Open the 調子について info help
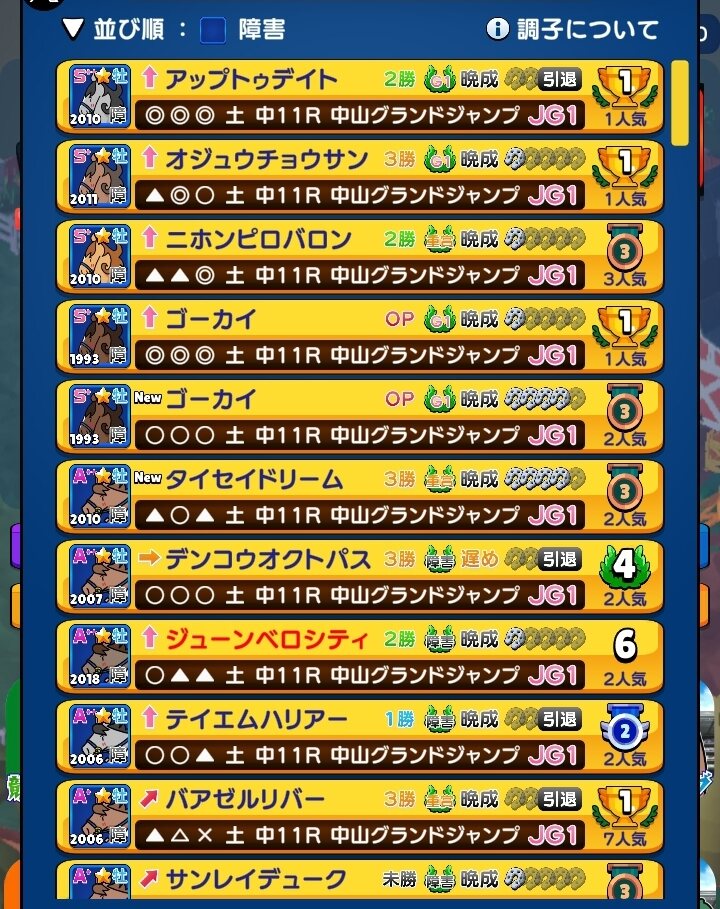The height and width of the screenshot is (909, 720). pyautogui.click(x=573, y=29)
